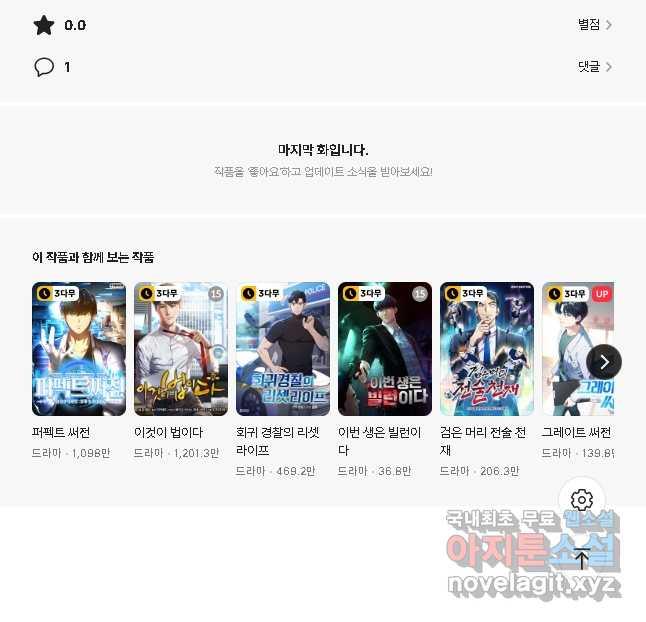Open the 검은 머리 전술 천재 card
The image size is (646, 622).
coord(487,349)
